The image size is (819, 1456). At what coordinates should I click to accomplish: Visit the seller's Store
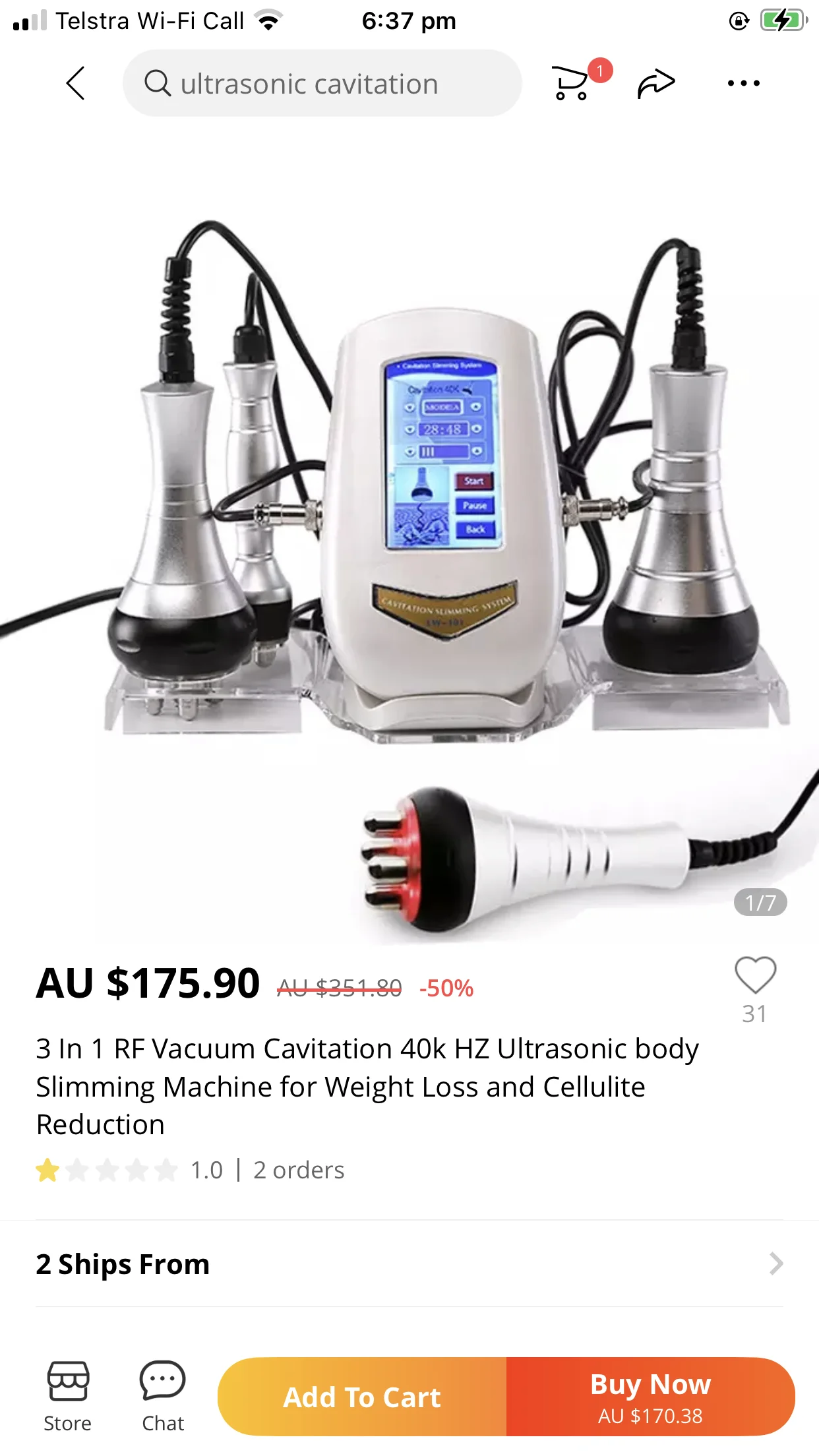coord(67,1396)
